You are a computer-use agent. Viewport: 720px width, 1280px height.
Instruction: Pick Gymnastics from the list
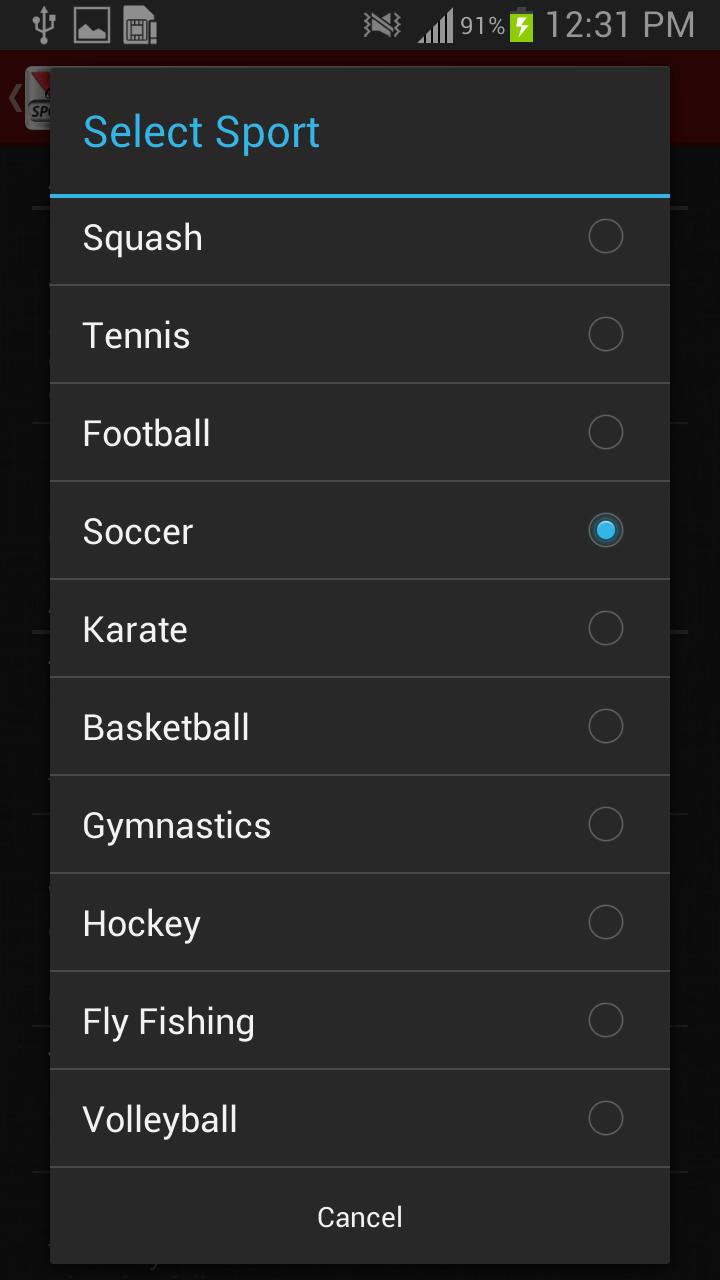tap(359, 825)
